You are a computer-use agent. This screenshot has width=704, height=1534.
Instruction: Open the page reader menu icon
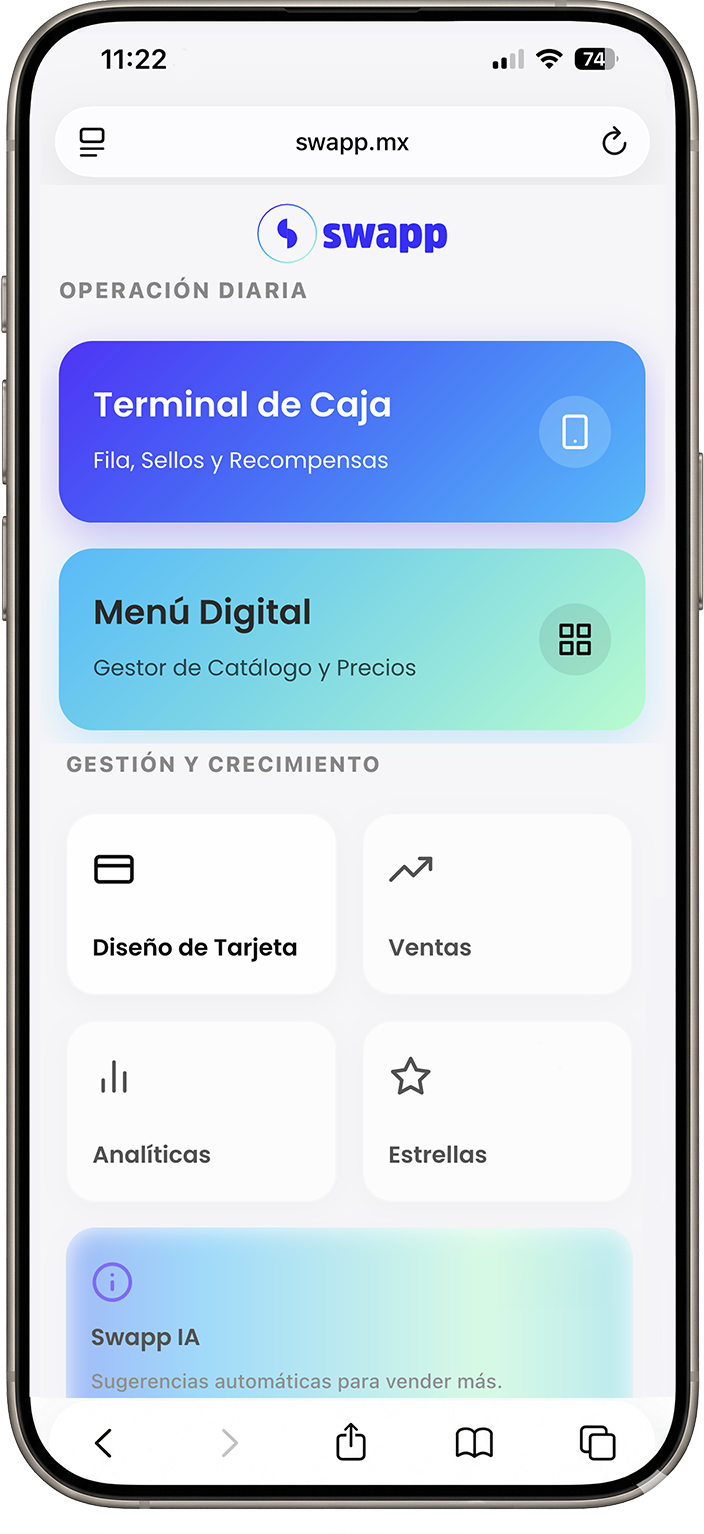pos(92,142)
